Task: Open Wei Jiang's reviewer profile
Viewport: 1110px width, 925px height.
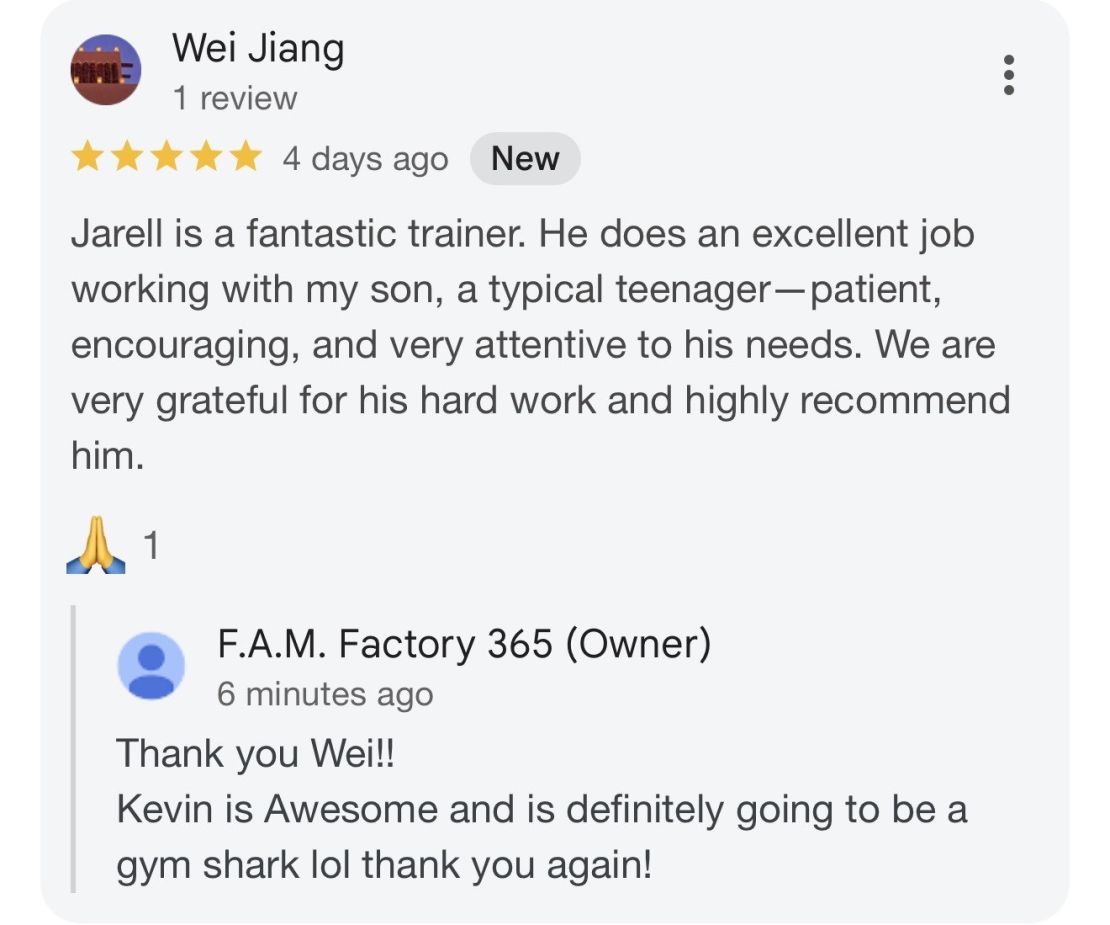Action: [257, 48]
